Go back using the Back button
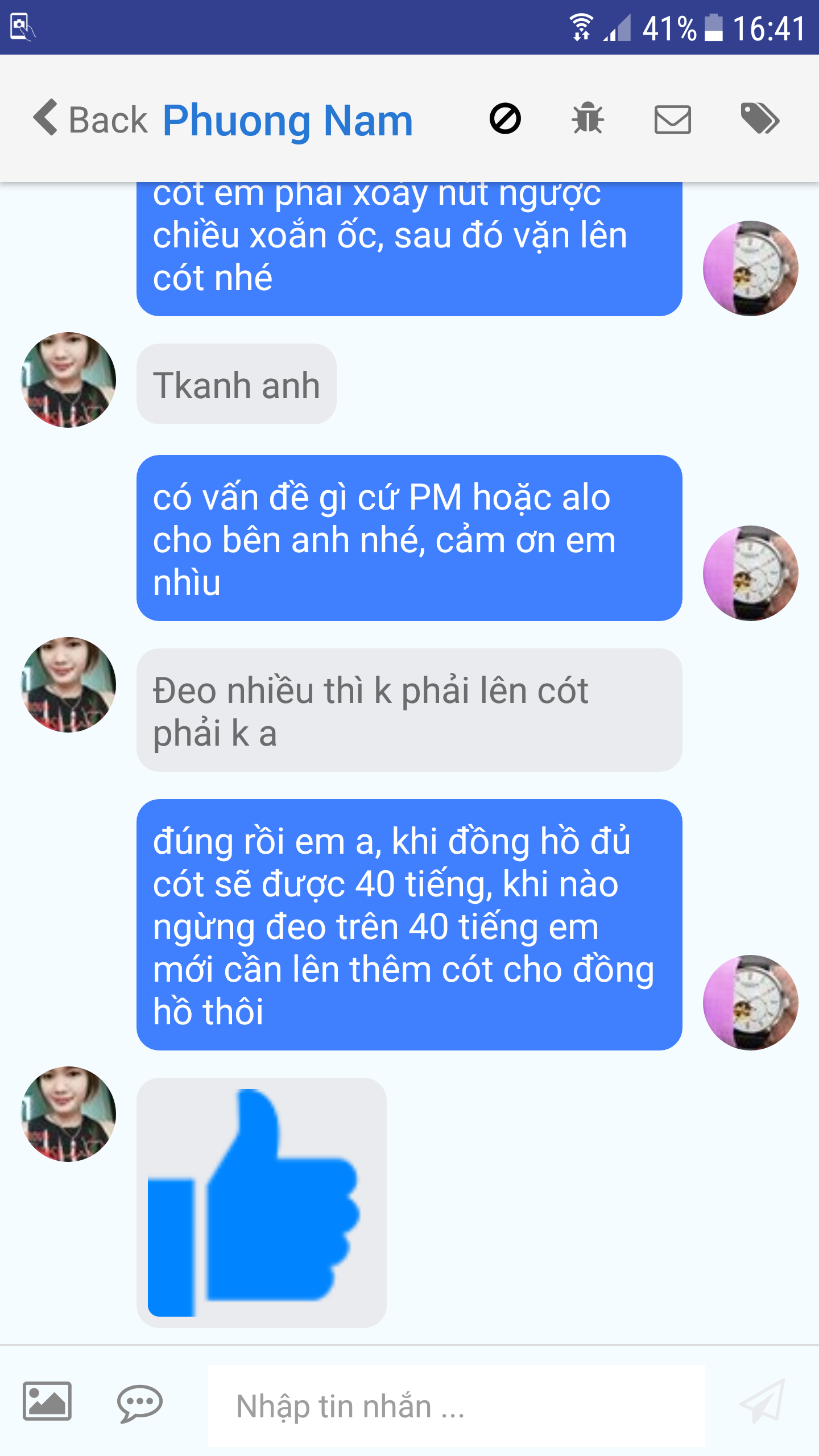 [x=91, y=119]
